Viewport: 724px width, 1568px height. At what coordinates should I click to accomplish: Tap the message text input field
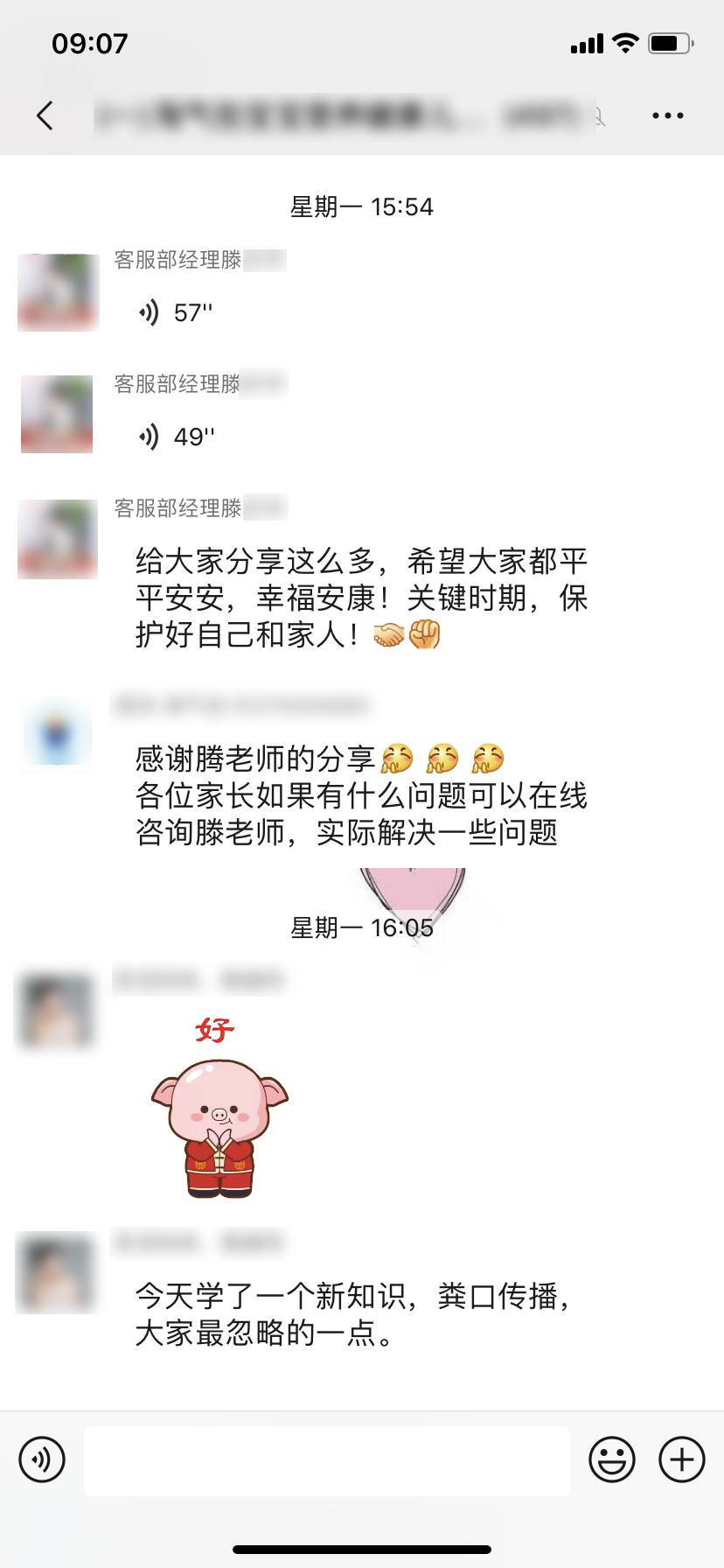(326, 1459)
